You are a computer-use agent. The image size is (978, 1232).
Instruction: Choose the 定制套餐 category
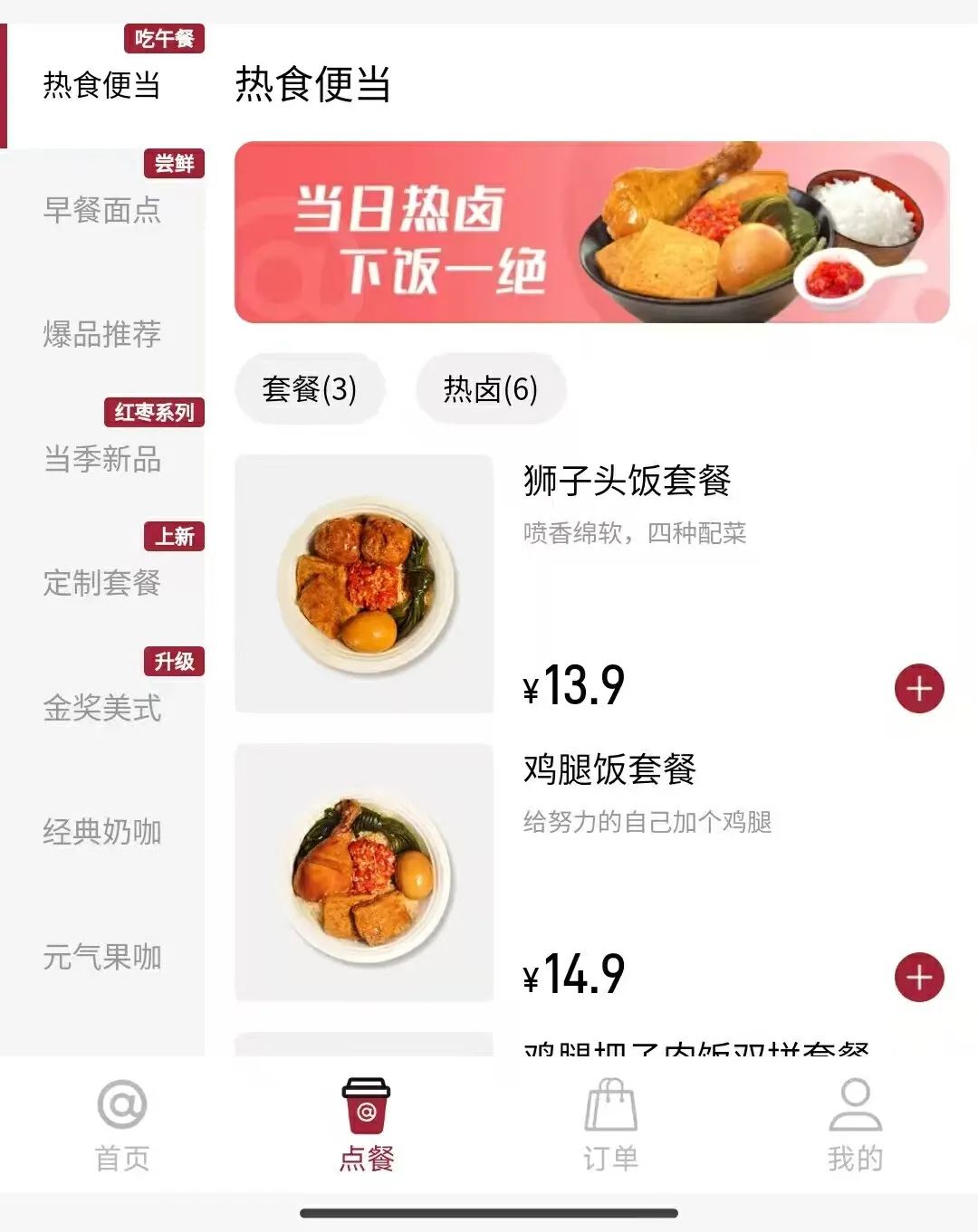tap(102, 583)
